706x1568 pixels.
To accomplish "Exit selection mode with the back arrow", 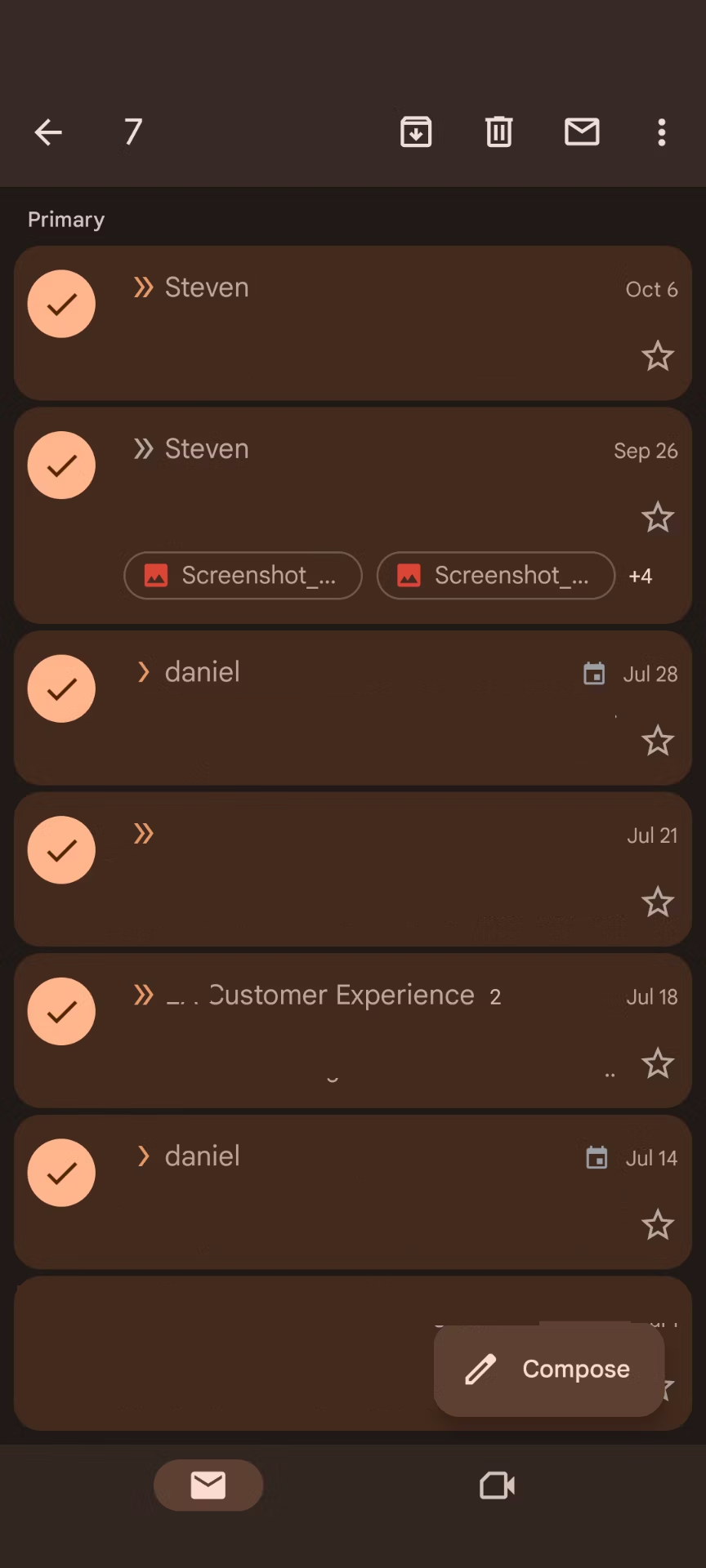I will [47, 131].
